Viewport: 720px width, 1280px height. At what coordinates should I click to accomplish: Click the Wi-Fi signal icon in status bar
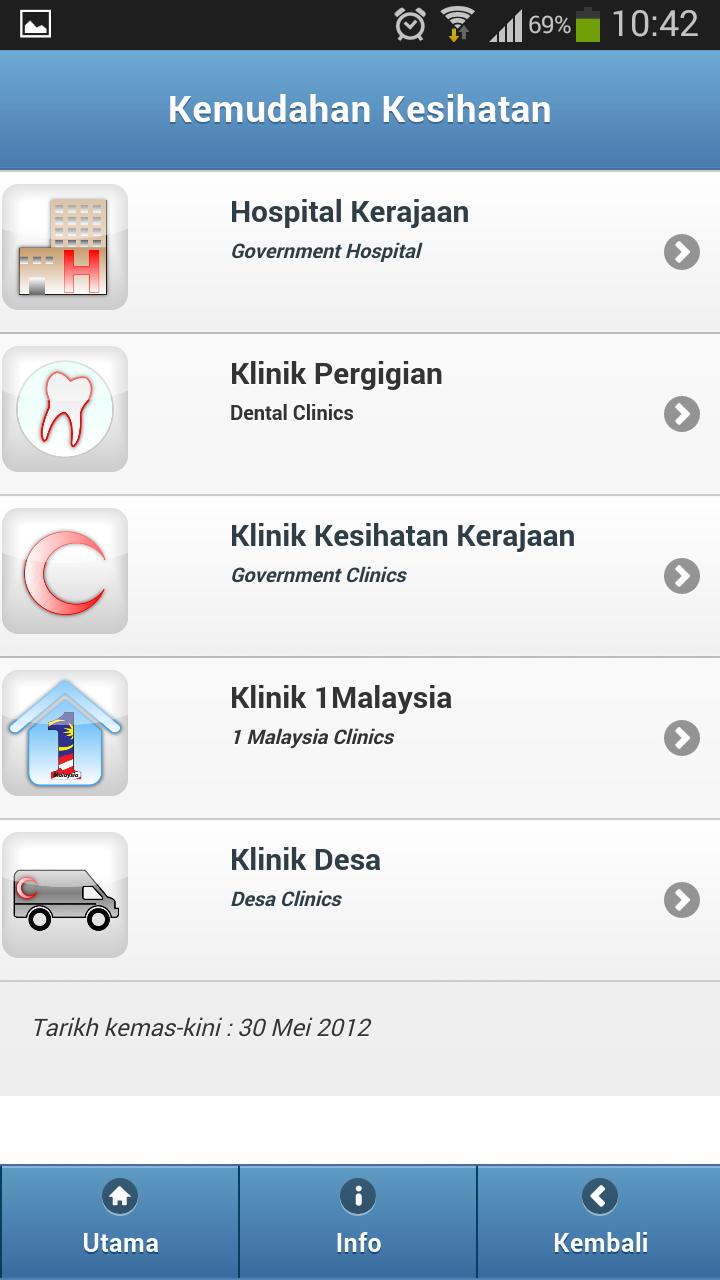click(457, 24)
